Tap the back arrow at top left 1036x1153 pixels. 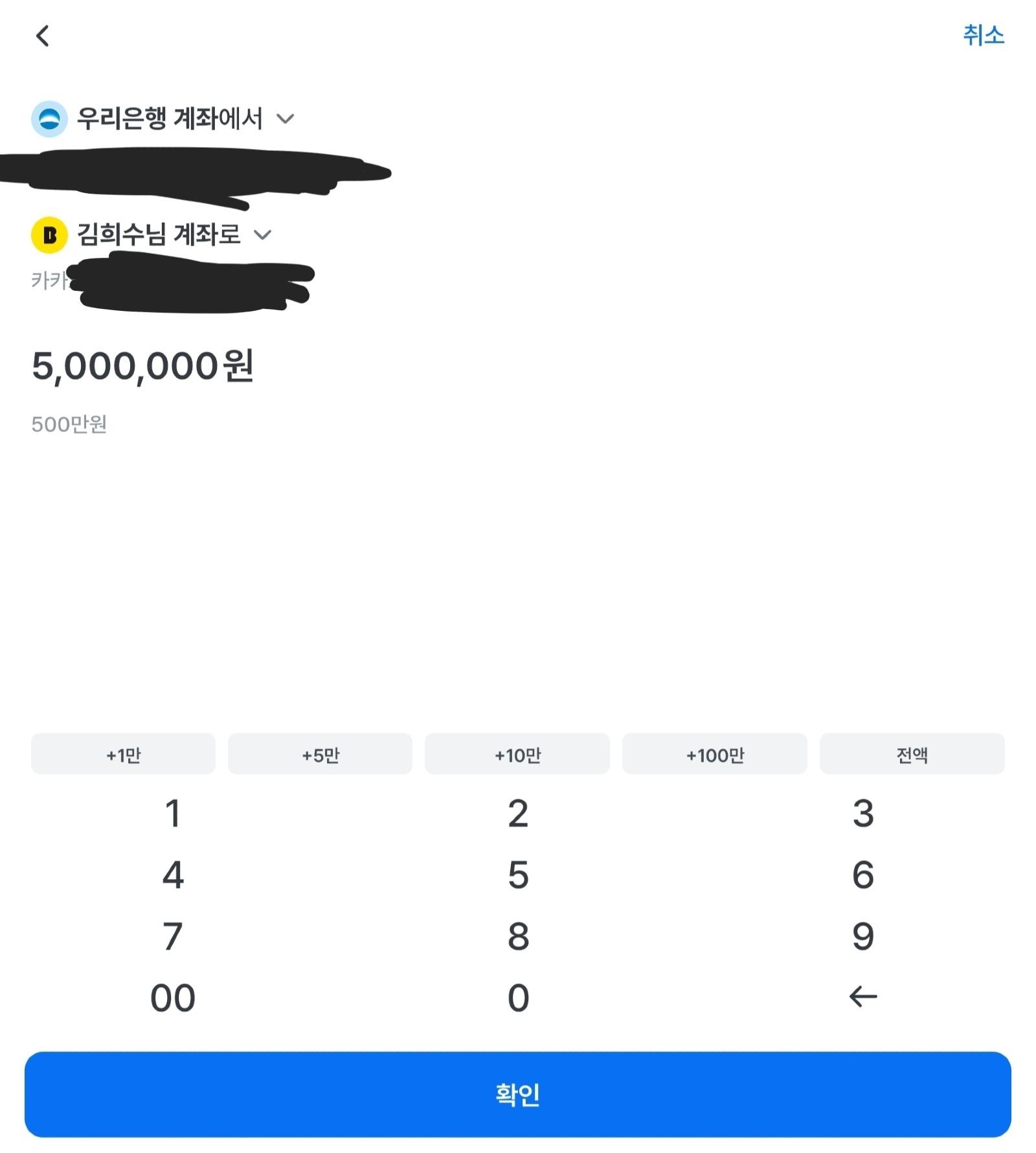[43, 37]
